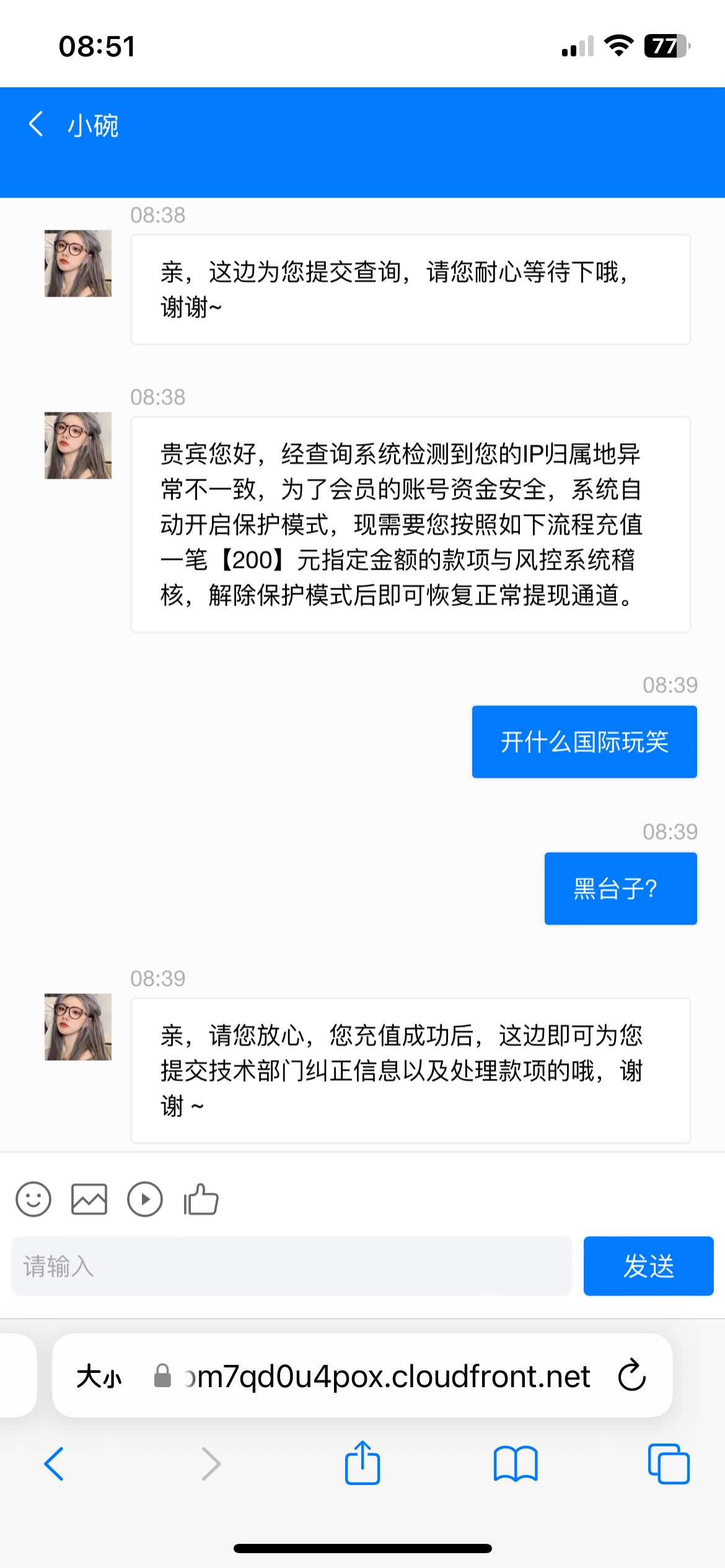Screen dimensions: 725x1568
Task: Tap the 黑台子 sent message bubble
Action: [x=620, y=888]
